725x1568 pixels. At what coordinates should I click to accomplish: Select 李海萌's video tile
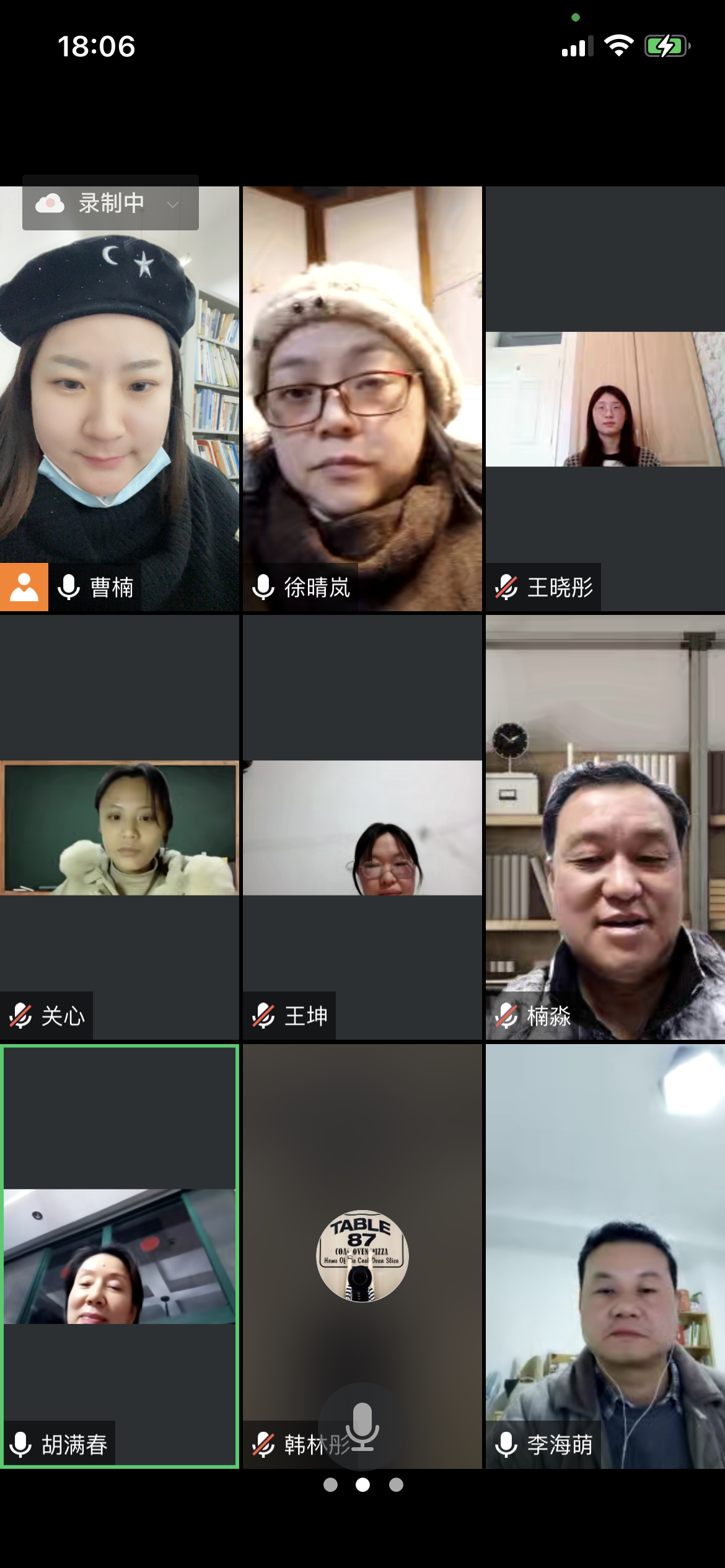point(605,1256)
